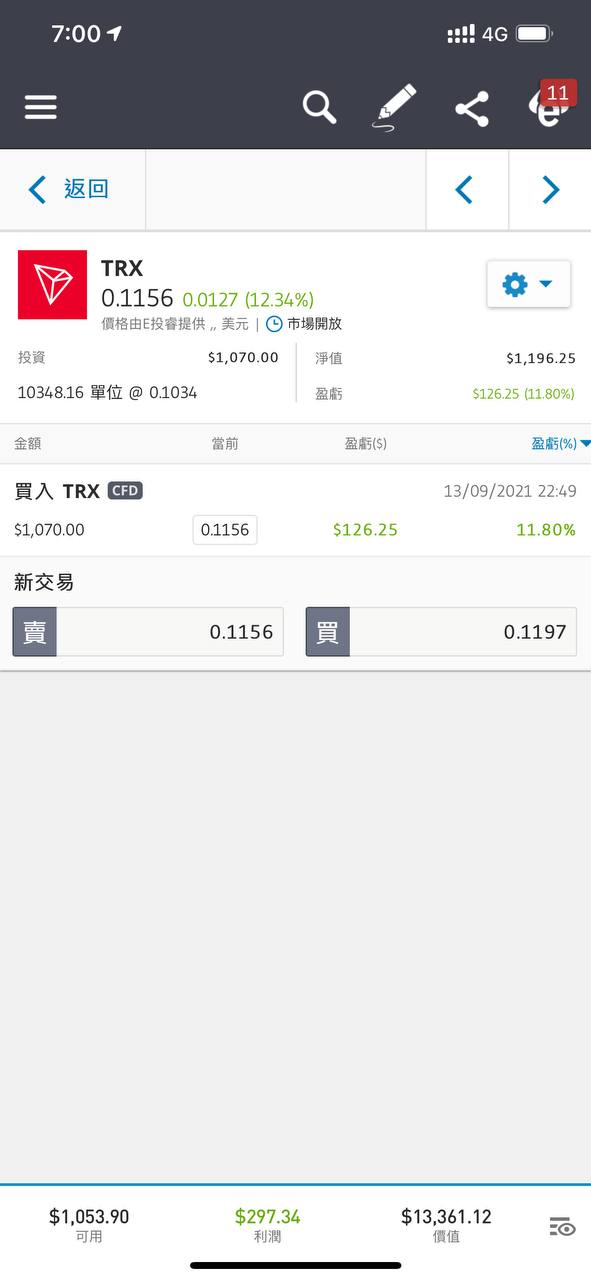The height and width of the screenshot is (1280, 591).
Task: Open the hamburger menu
Action: (40, 107)
